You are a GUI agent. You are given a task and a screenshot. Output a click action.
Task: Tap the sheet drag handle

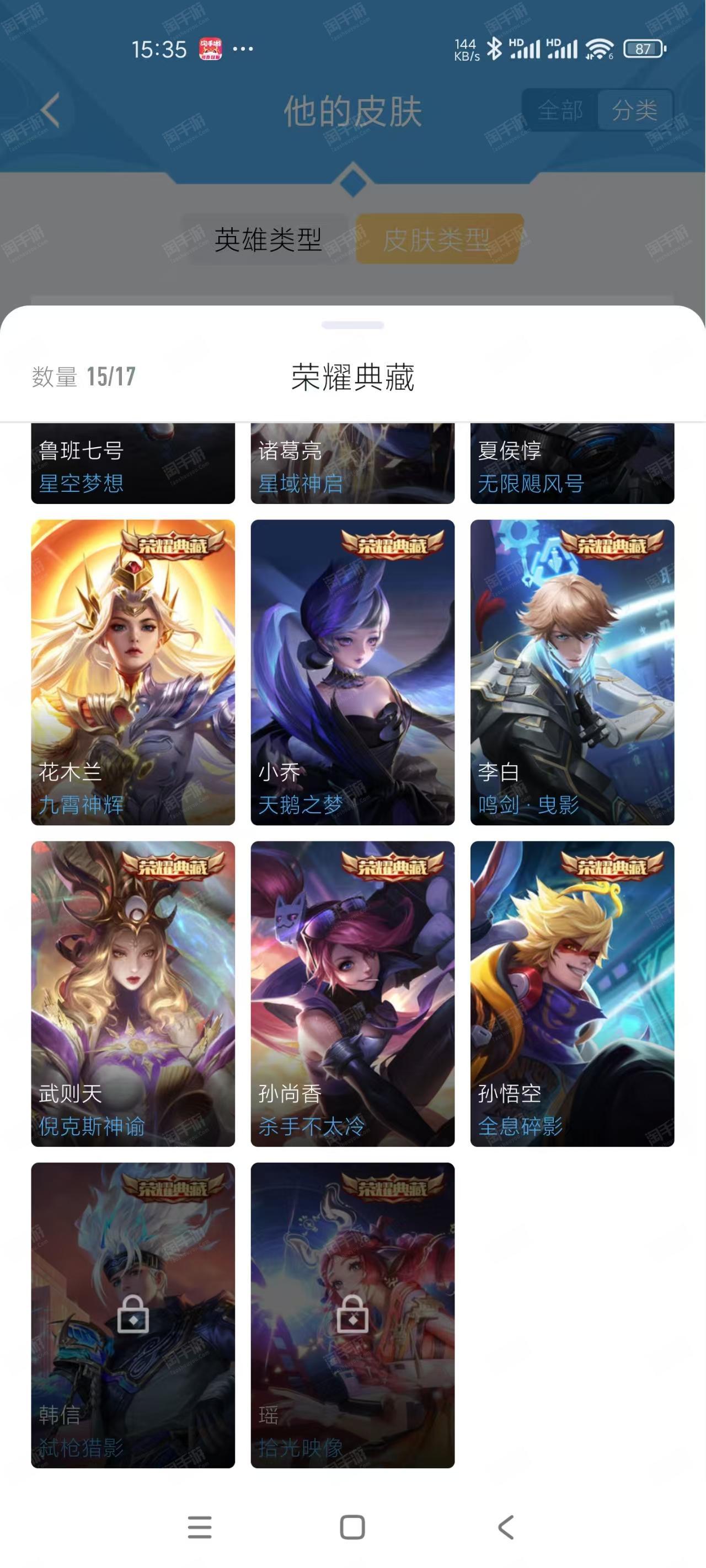pos(352,325)
